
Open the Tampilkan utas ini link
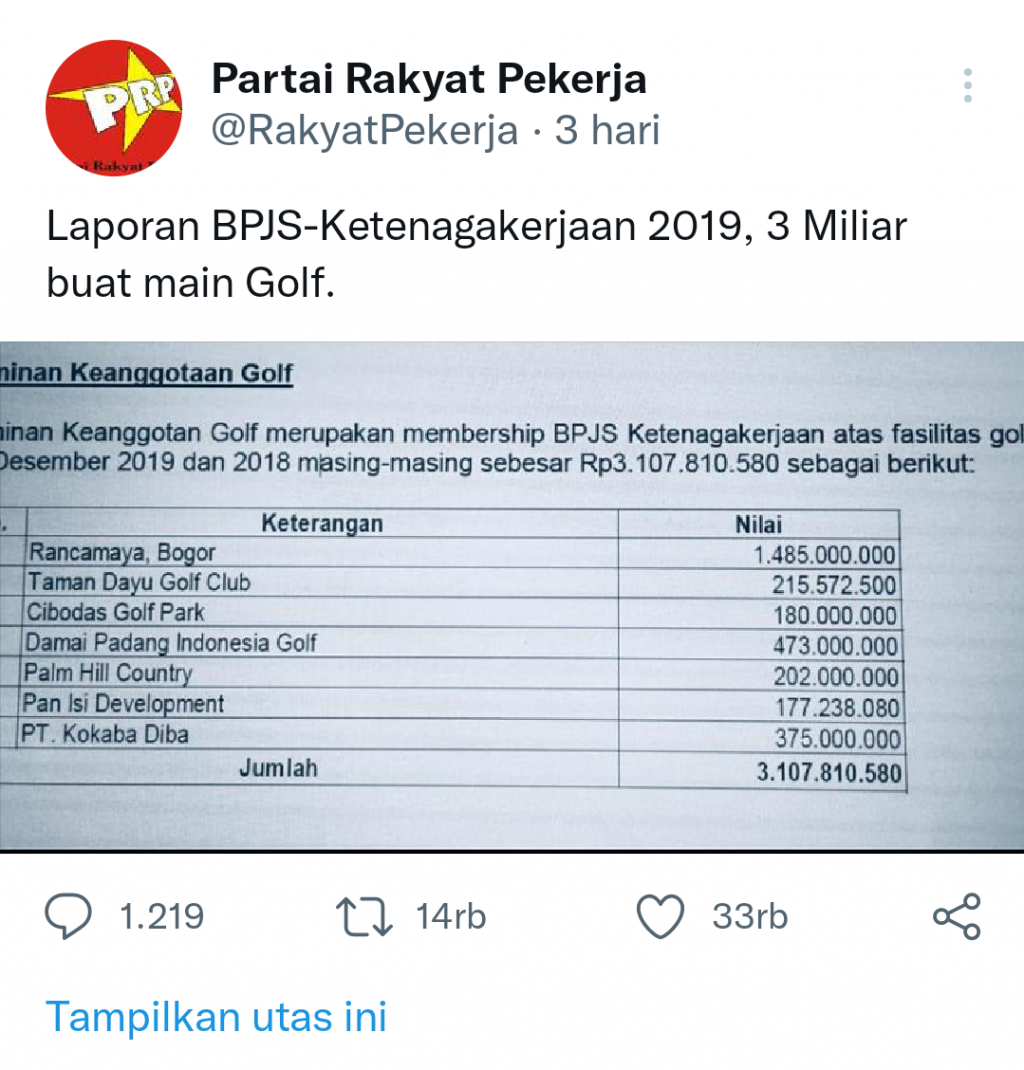pos(216,1017)
